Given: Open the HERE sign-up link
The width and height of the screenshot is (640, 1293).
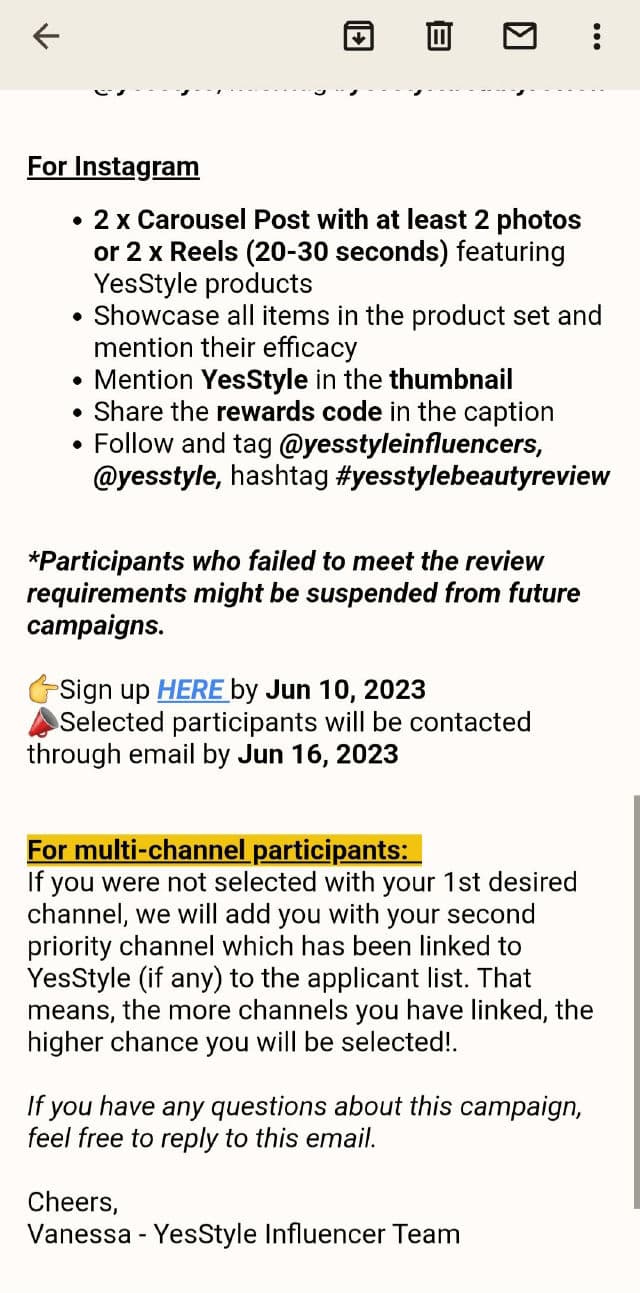Looking at the screenshot, I should pos(190,690).
